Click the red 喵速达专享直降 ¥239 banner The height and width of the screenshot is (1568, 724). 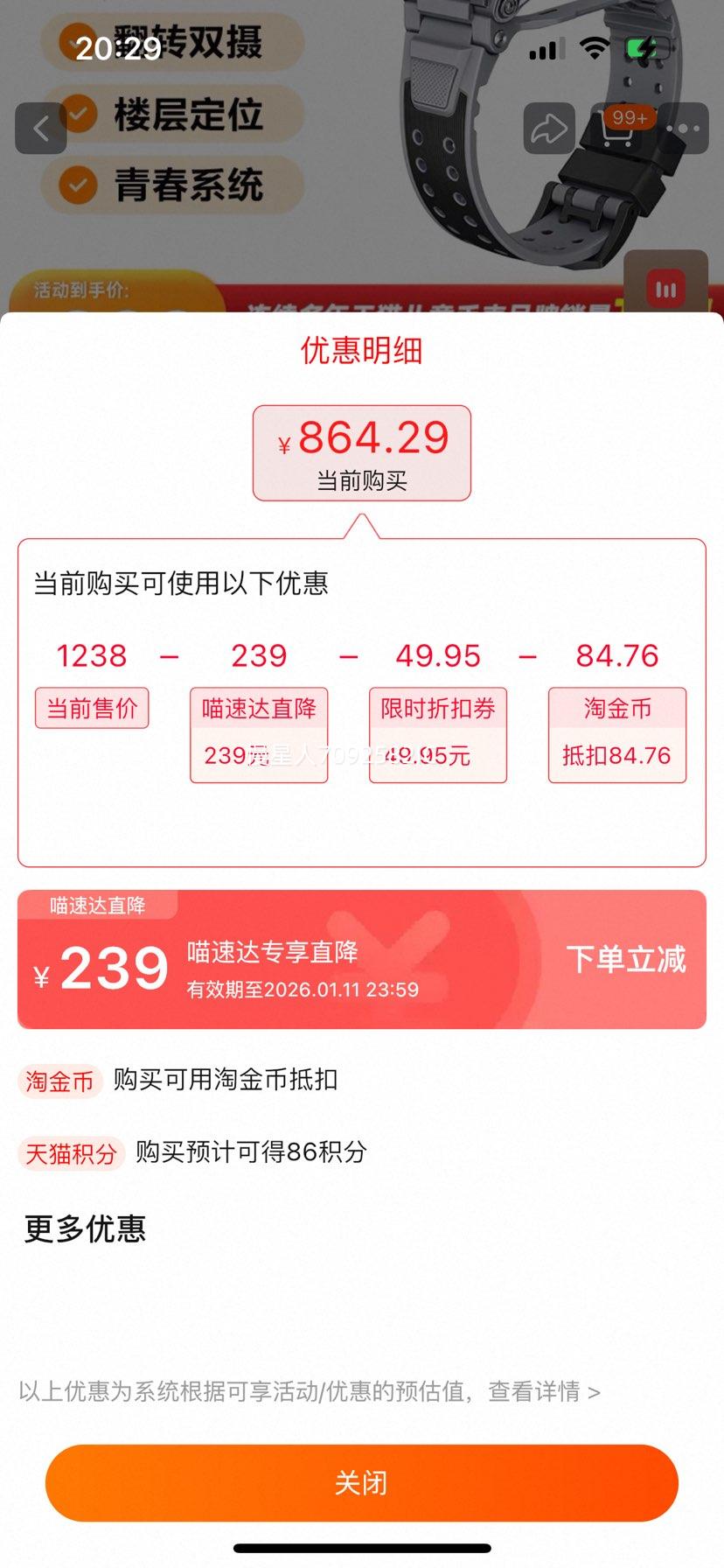362,960
